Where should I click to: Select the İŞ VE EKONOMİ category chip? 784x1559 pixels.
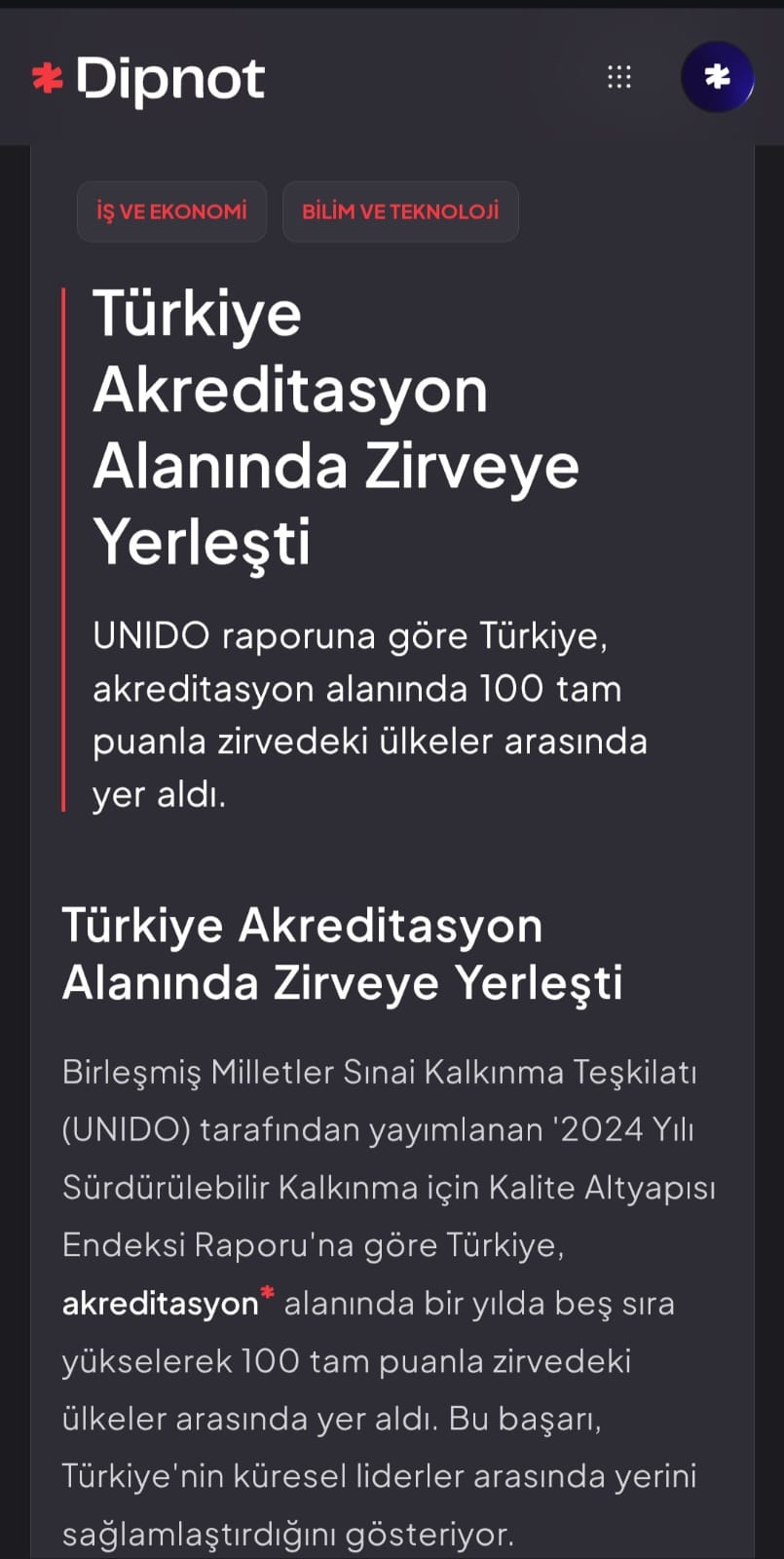tap(171, 211)
